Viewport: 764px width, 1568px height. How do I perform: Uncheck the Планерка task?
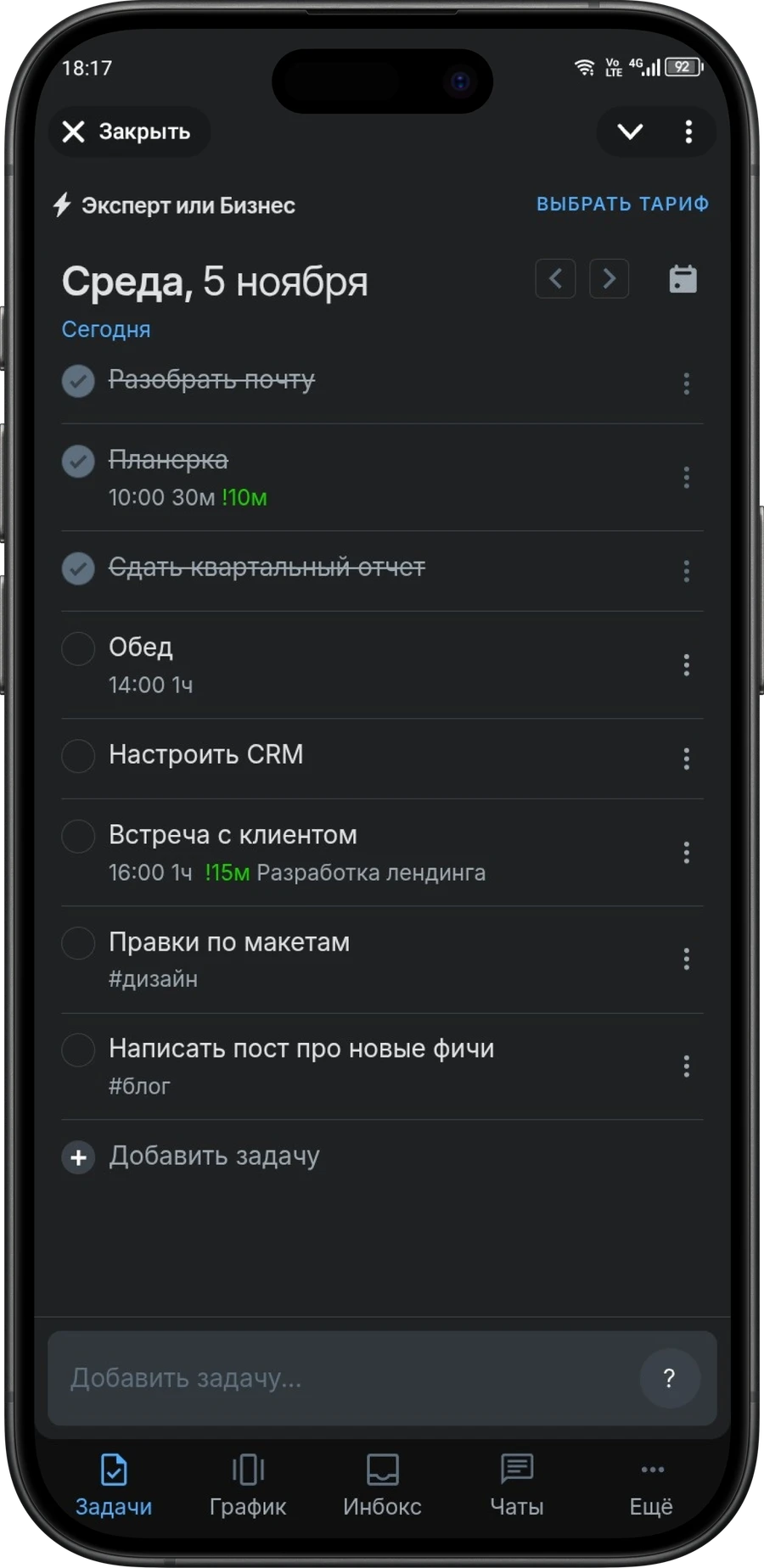[x=78, y=462]
